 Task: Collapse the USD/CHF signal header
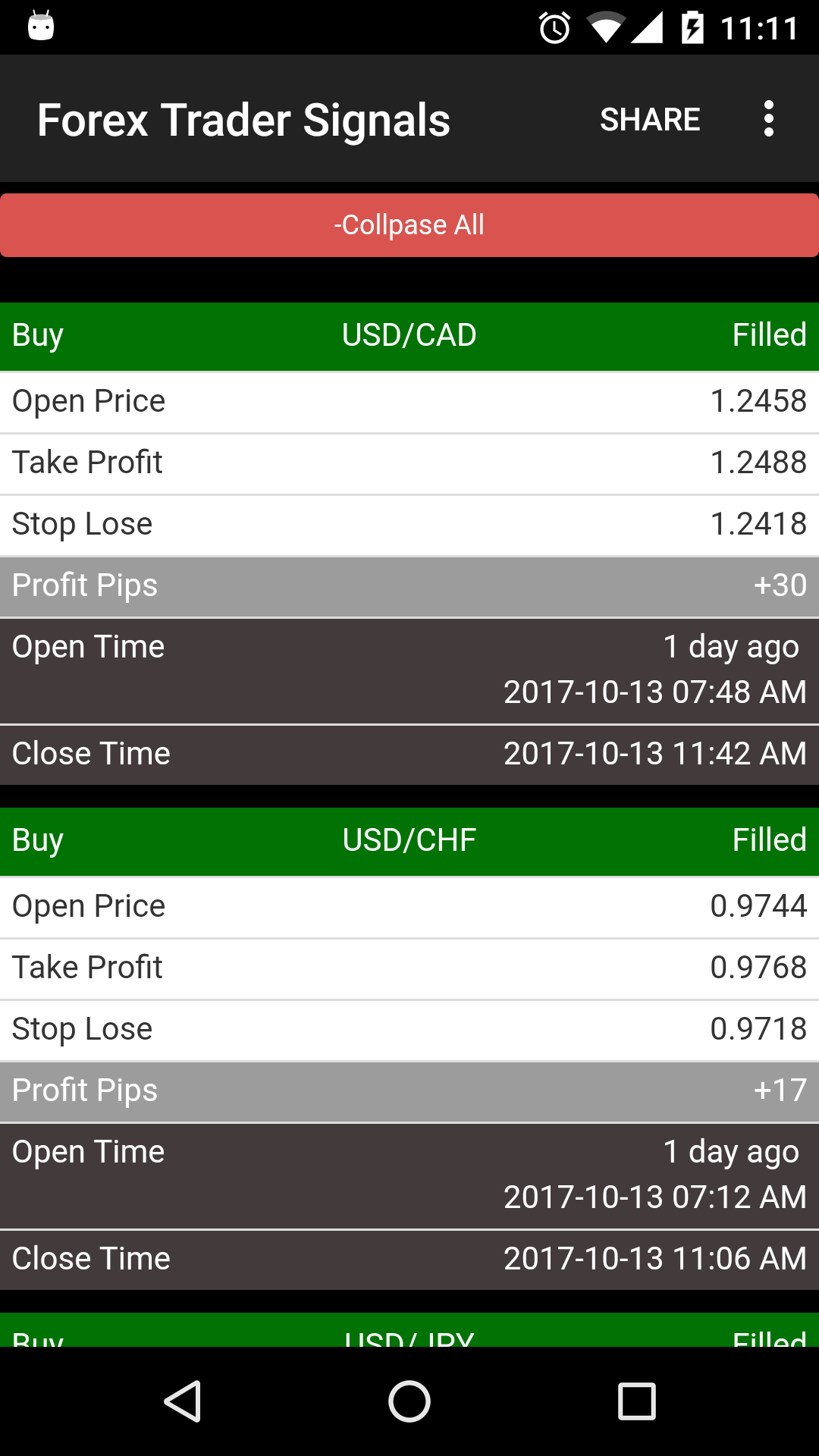409,839
